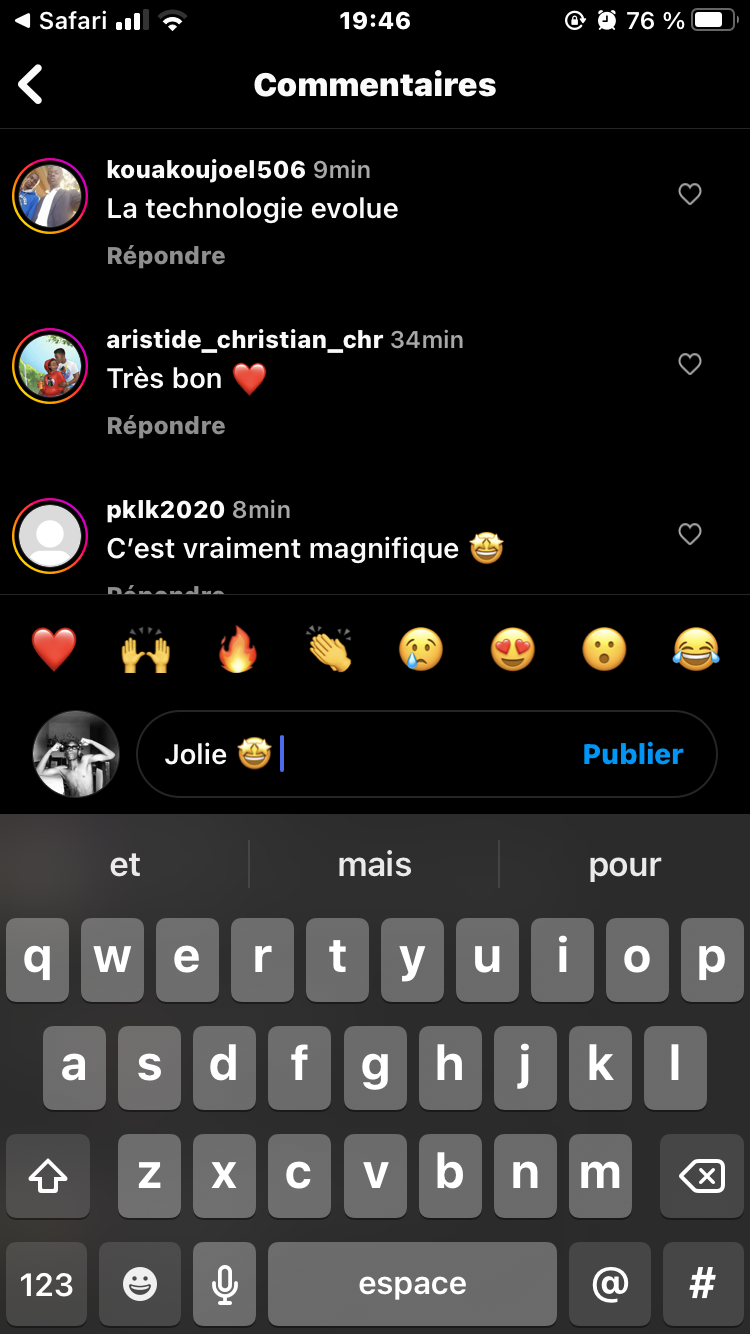The width and height of the screenshot is (750, 1334).
Task: Like kouakoujoel506's comment
Action: click(690, 194)
